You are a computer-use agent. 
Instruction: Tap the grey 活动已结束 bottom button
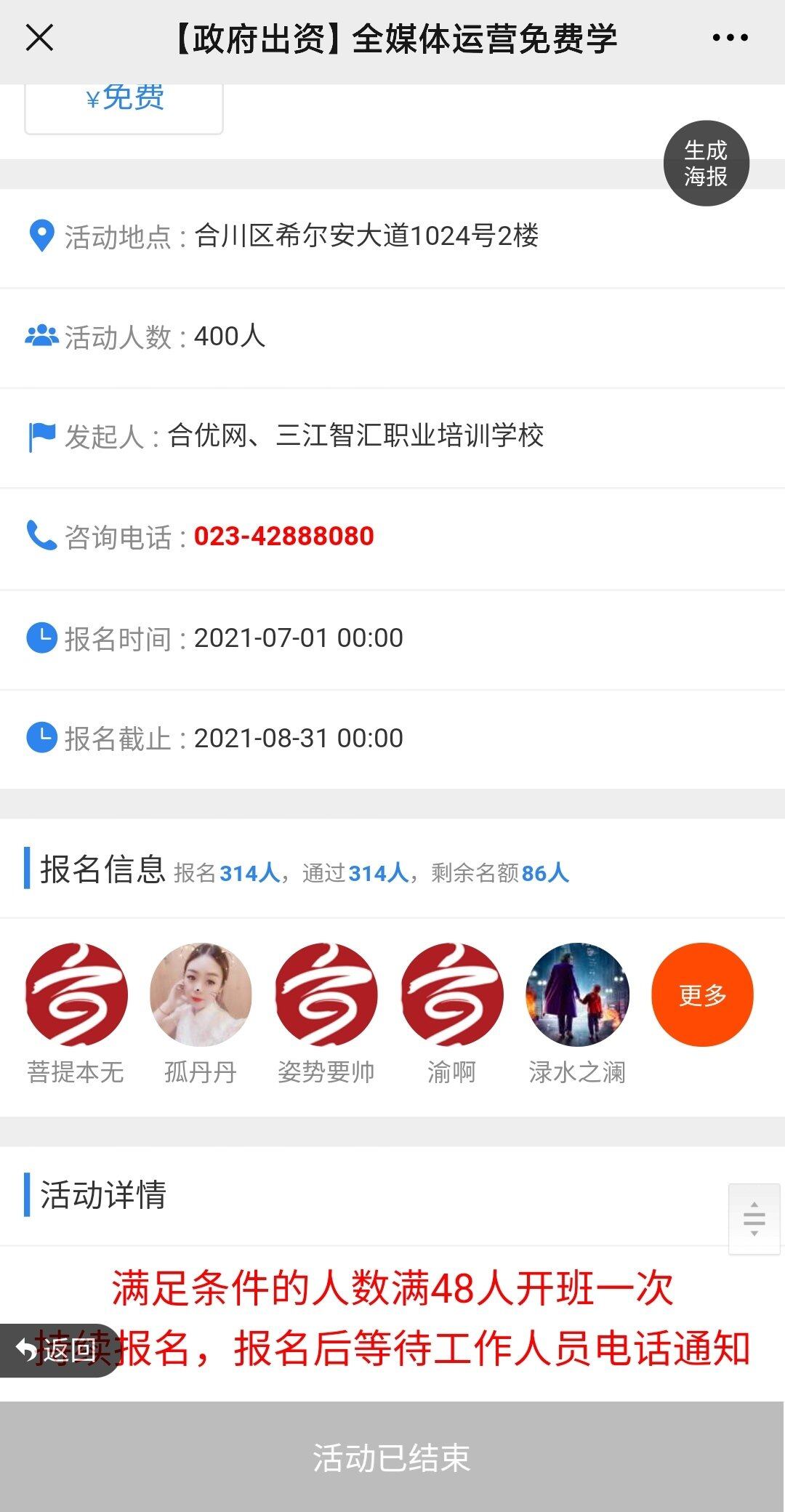[392, 1457]
